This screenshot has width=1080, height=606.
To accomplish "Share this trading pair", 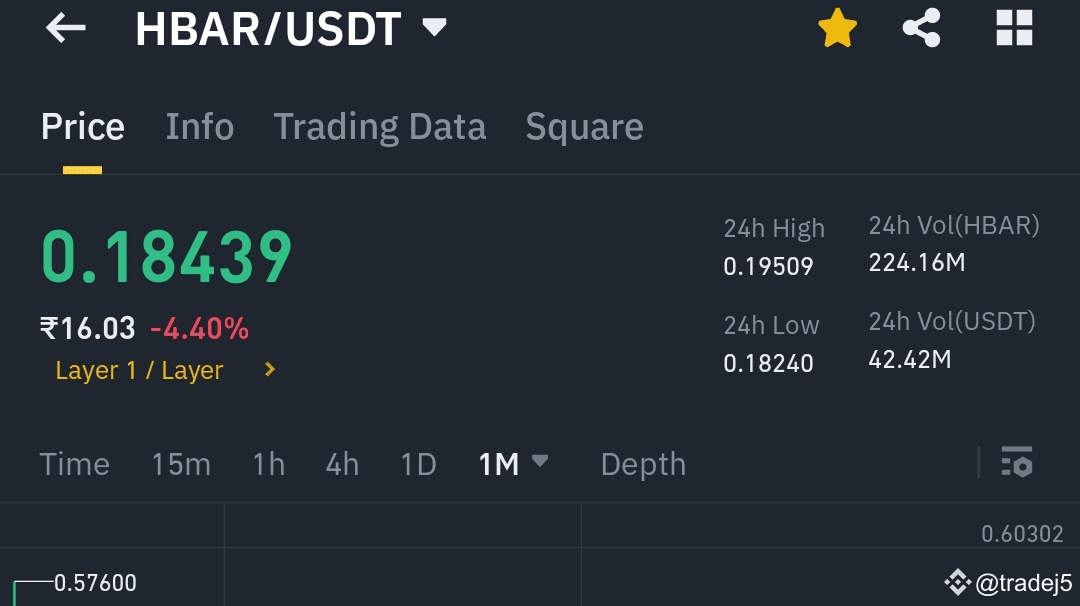I will click(x=921, y=28).
